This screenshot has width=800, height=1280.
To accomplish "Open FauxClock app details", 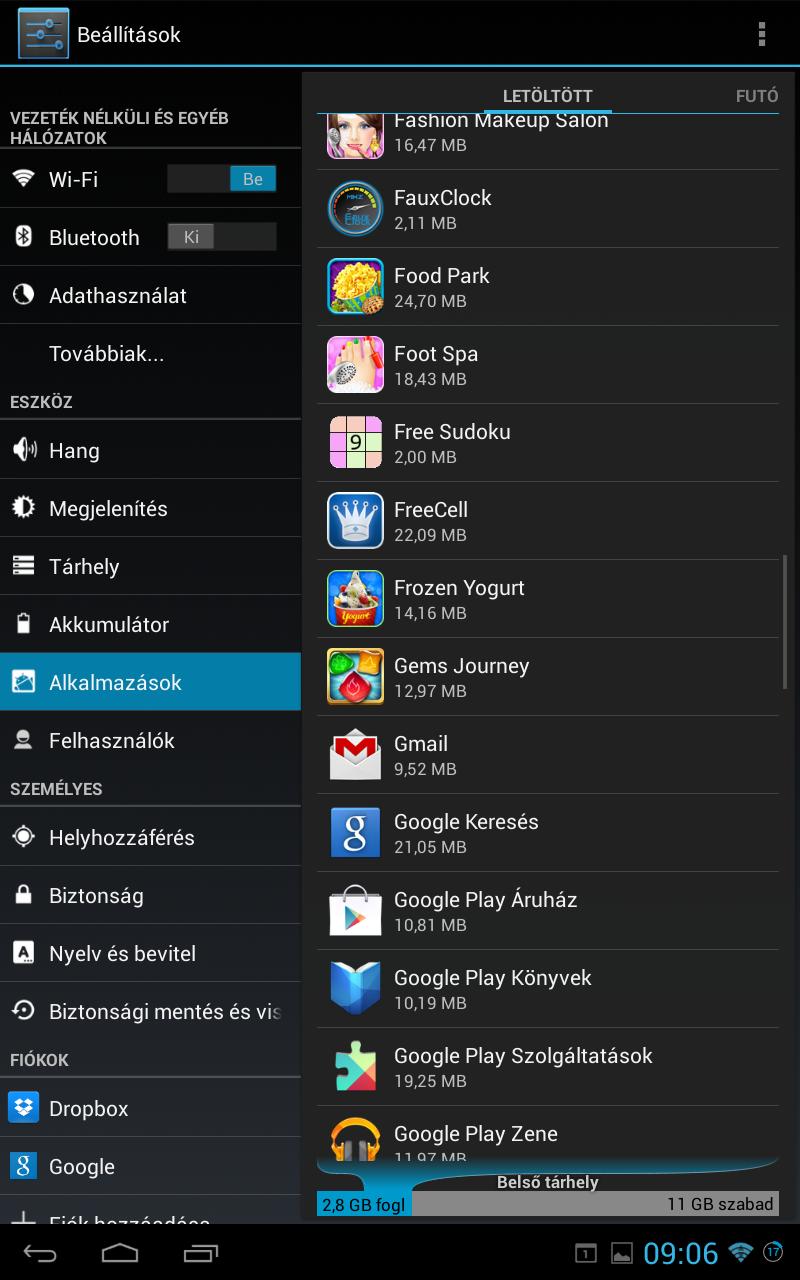I will click(x=548, y=209).
